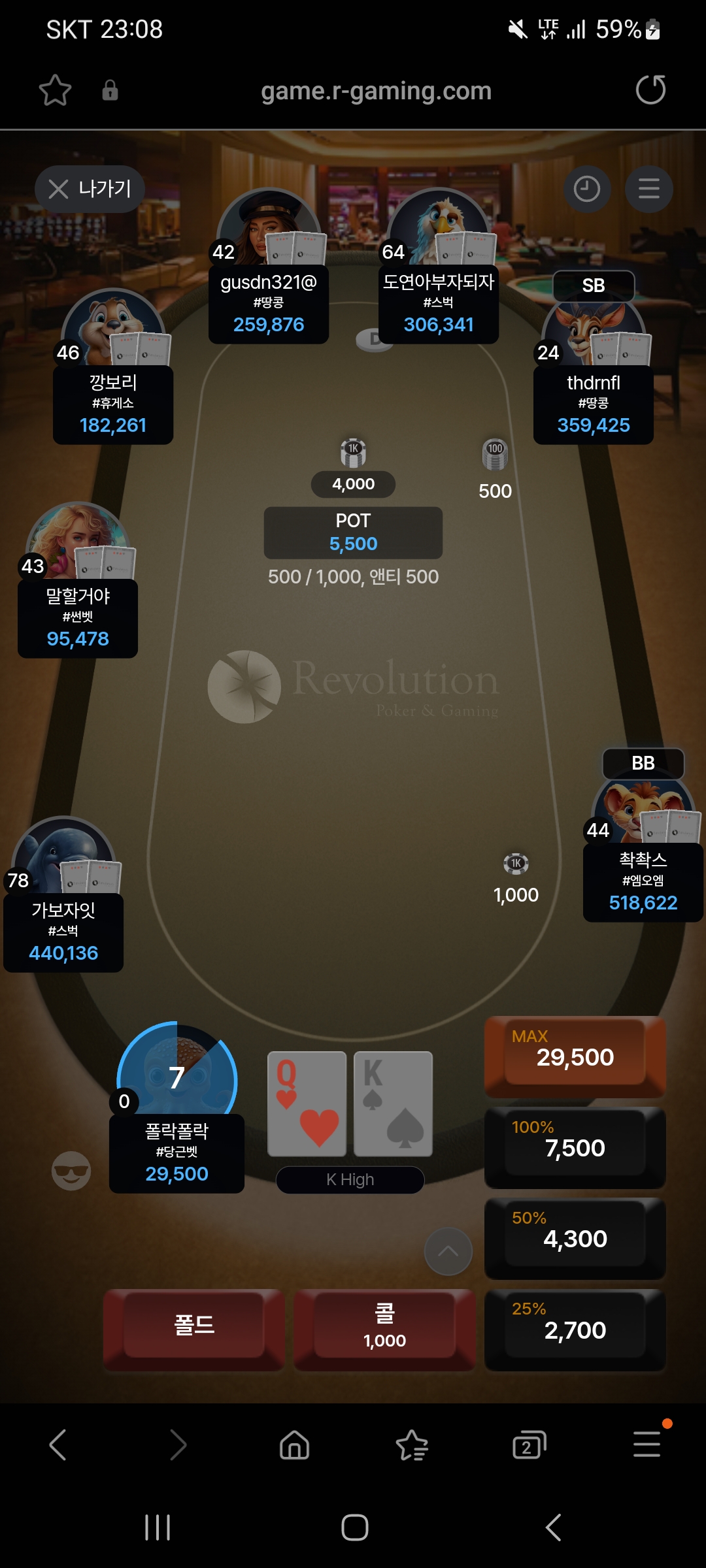This screenshot has height=1568, width=706.
Task: Open the game hamburger menu
Action: point(648,189)
